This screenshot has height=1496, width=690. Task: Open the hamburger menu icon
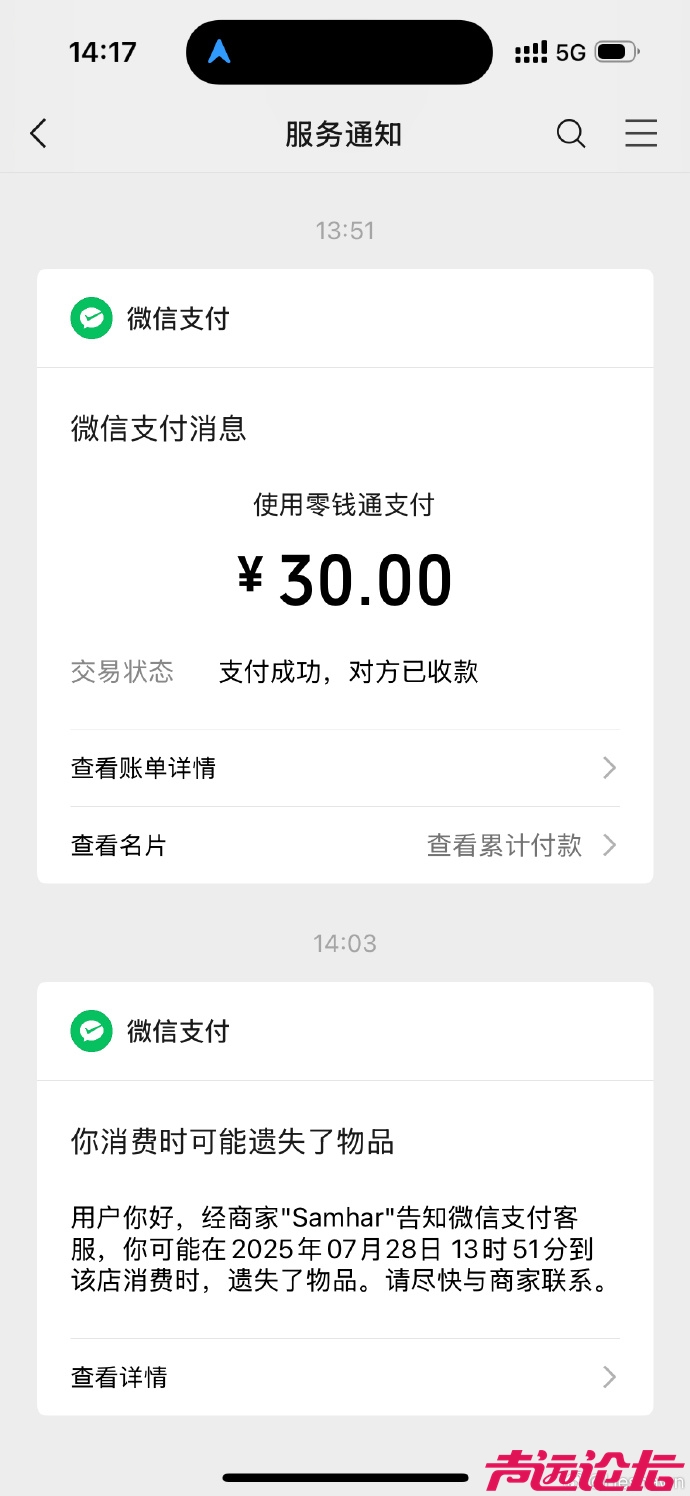pyautogui.click(x=641, y=133)
